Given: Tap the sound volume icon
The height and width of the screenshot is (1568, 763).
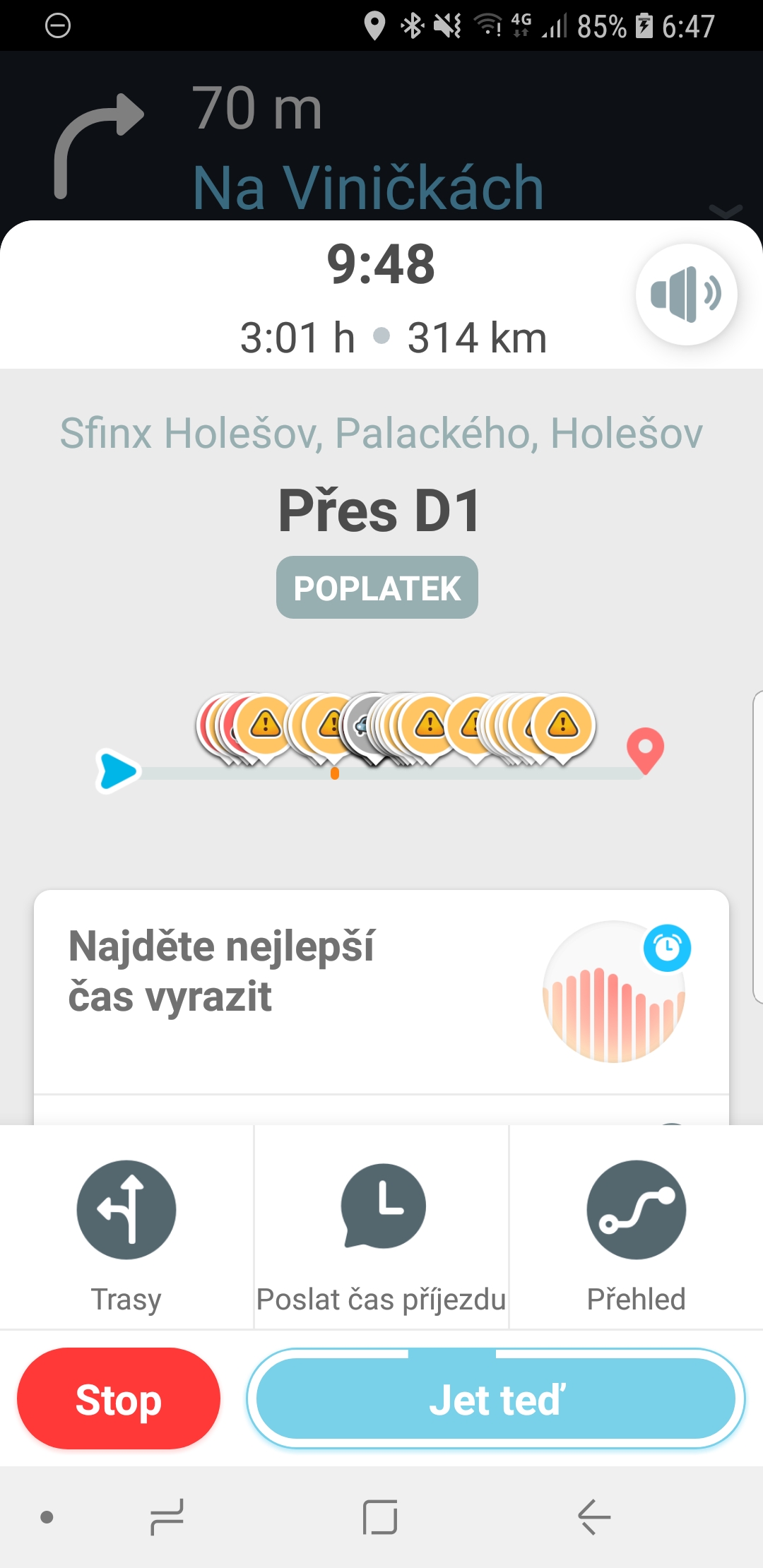Looking at the screenshot, I should click(686, 294).
